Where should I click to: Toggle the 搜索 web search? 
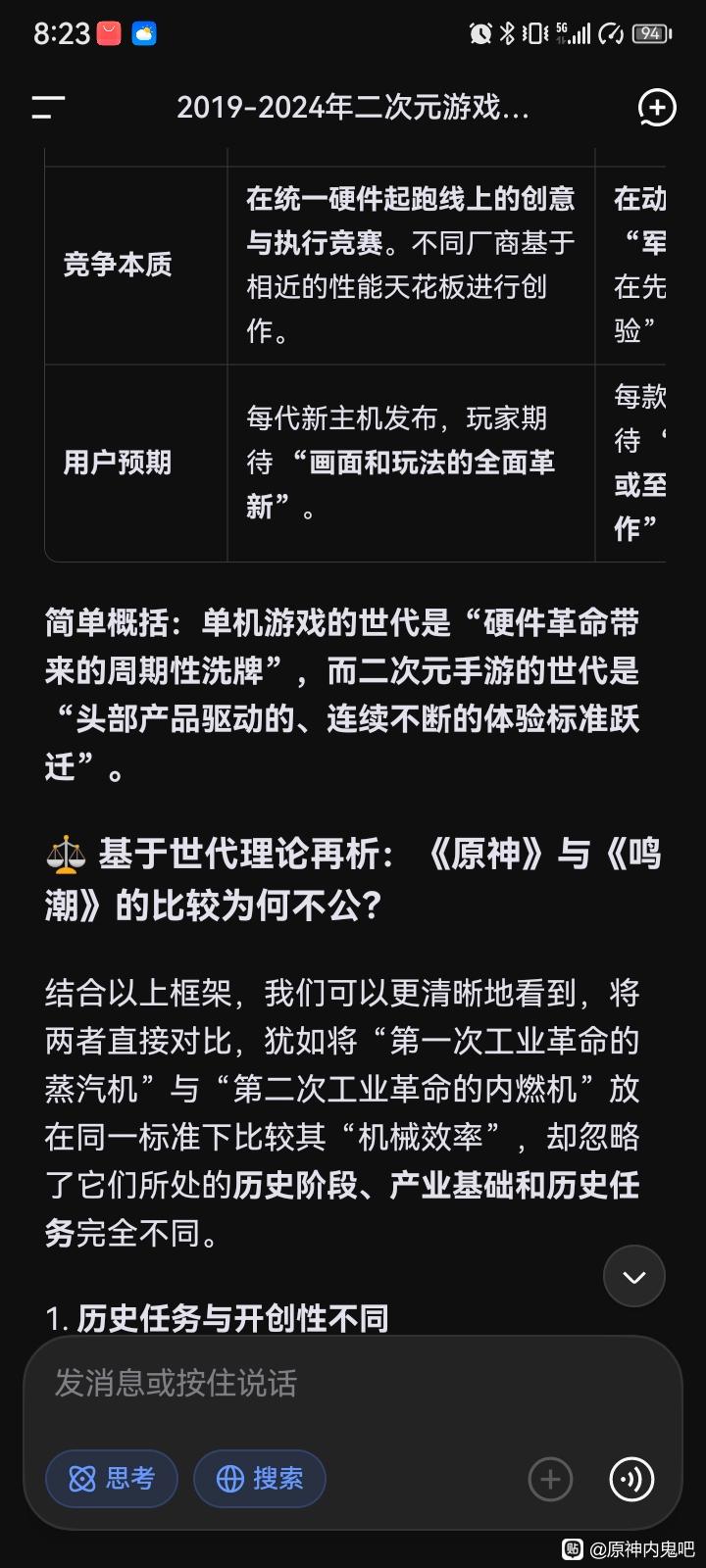pos(260,1479)
